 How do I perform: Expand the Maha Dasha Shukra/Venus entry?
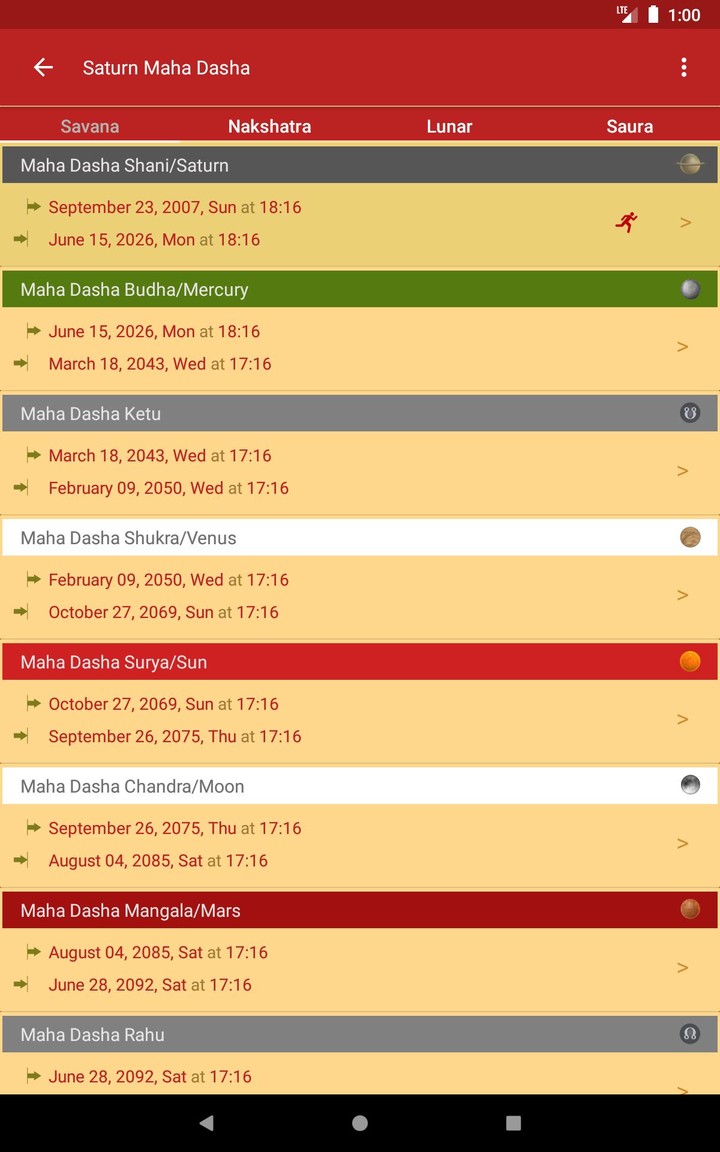[x=684, y=595]
